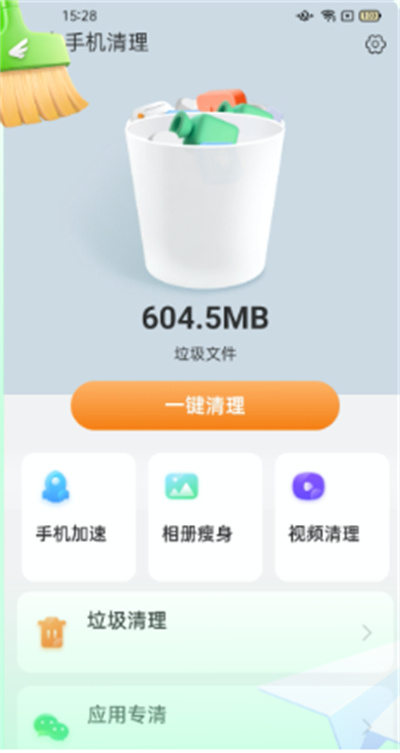
Task: Open the 相册瘦身 card
Action: click(205, 517)
